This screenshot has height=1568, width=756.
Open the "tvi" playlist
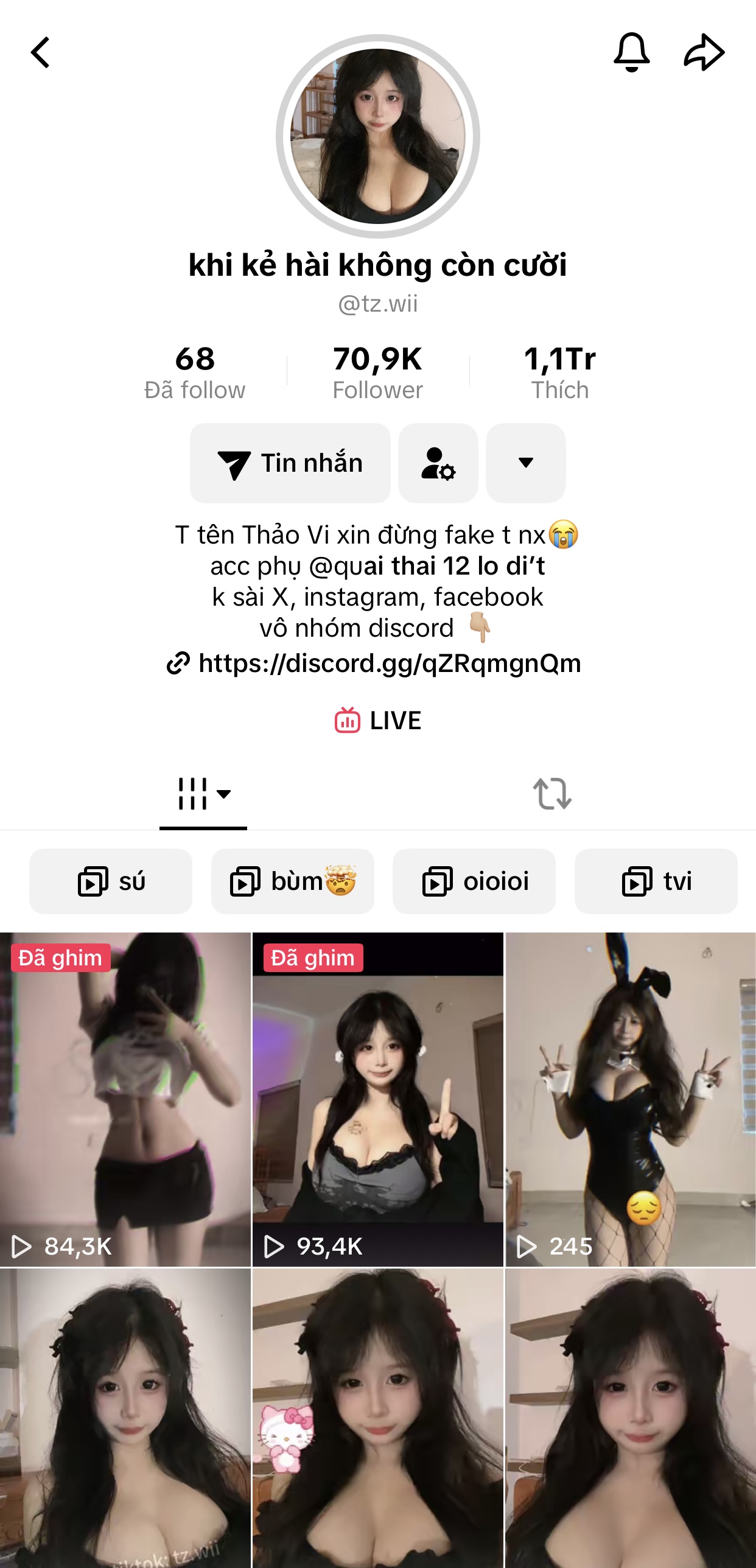click(x=656, y=881)
